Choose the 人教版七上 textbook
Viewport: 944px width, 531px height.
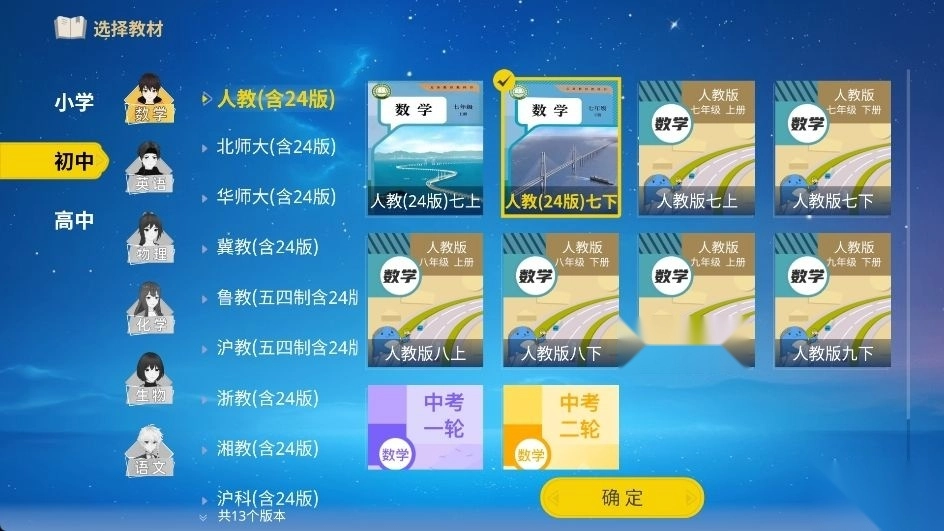tap(697, 148)
